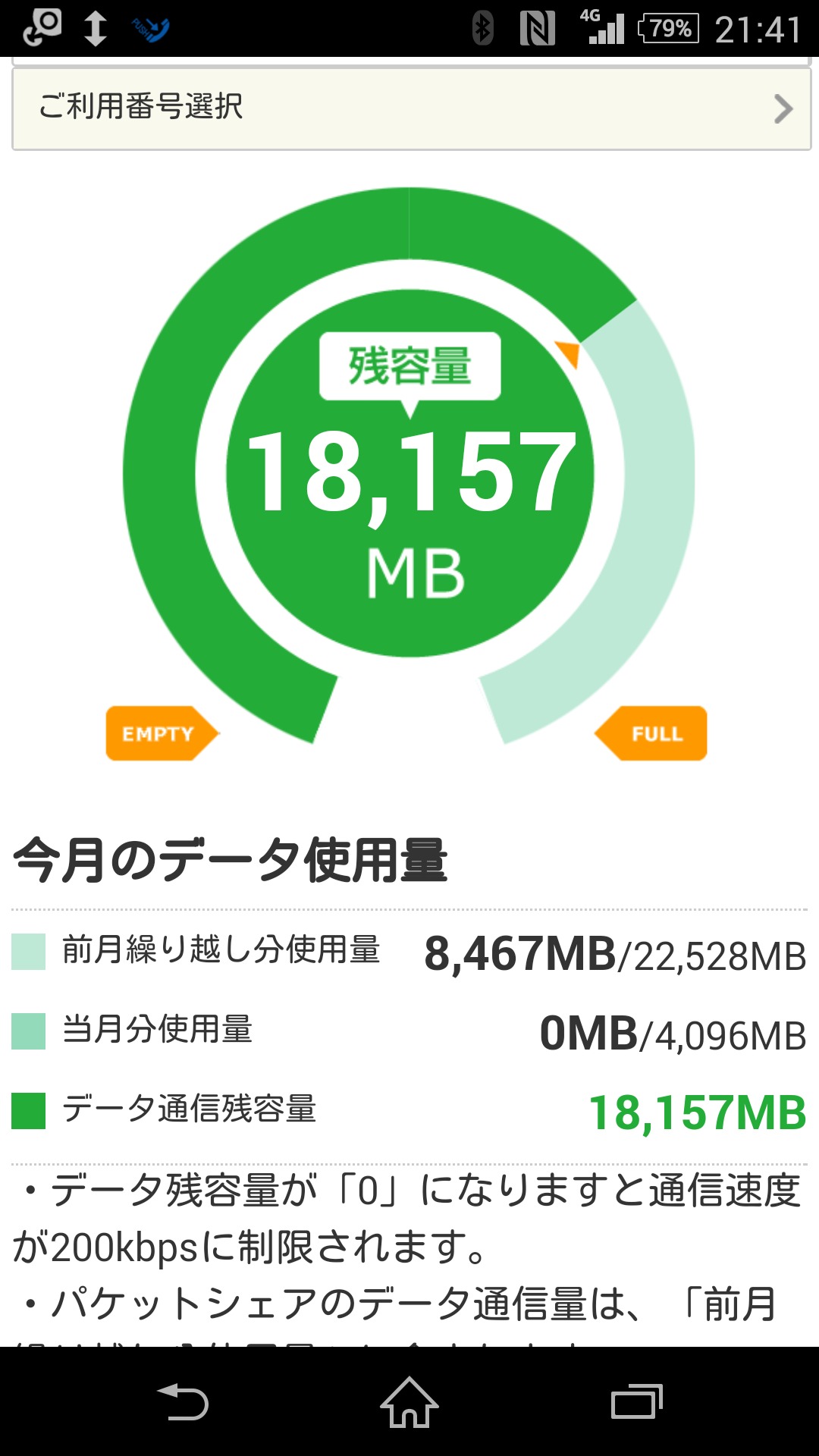The width and height of the screenshot is (819, 1456).
Task: Open the recent apps view
Action: (x=637, y=1402)
